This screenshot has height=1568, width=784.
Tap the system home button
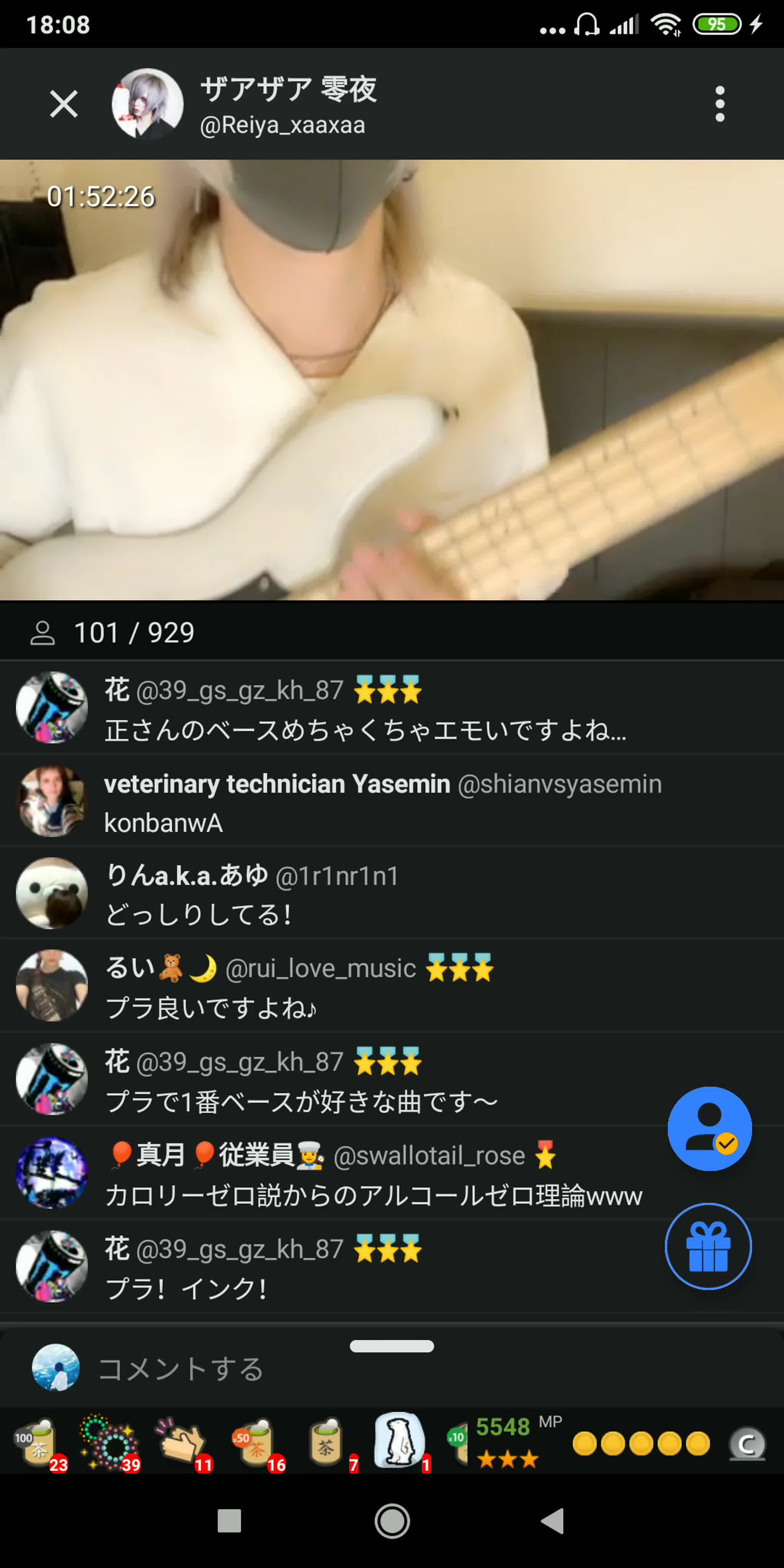point(392,1521)
